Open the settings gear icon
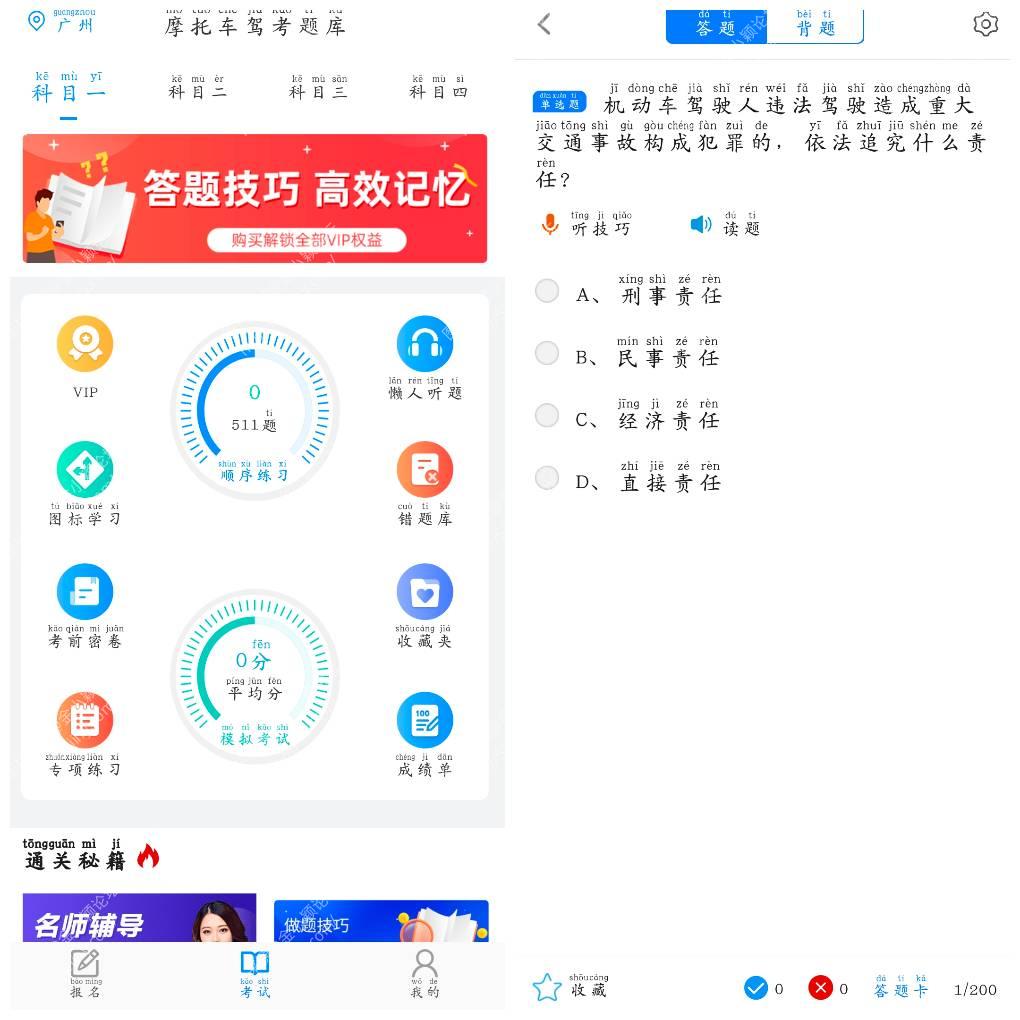This screenshot has width=1020, height=1020. (985, 24)
